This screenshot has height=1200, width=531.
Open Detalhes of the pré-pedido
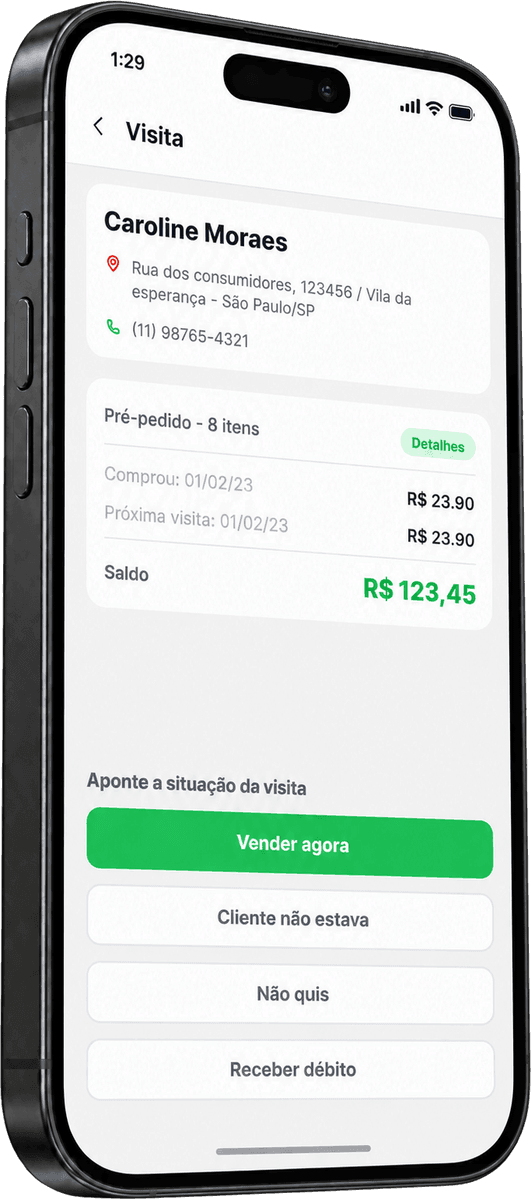click(438, 446)
